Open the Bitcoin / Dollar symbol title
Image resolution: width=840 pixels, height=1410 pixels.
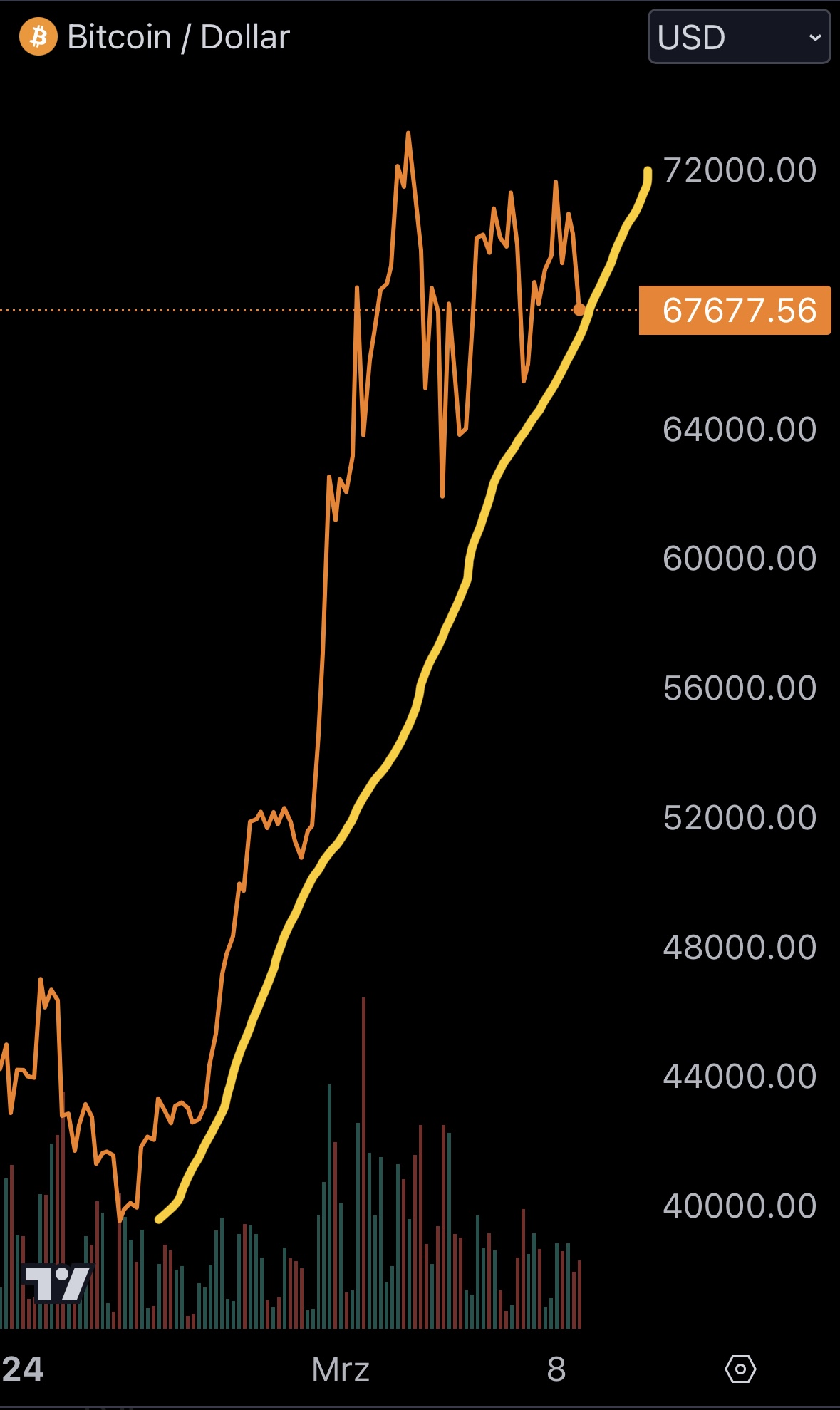tap(177, 37)
